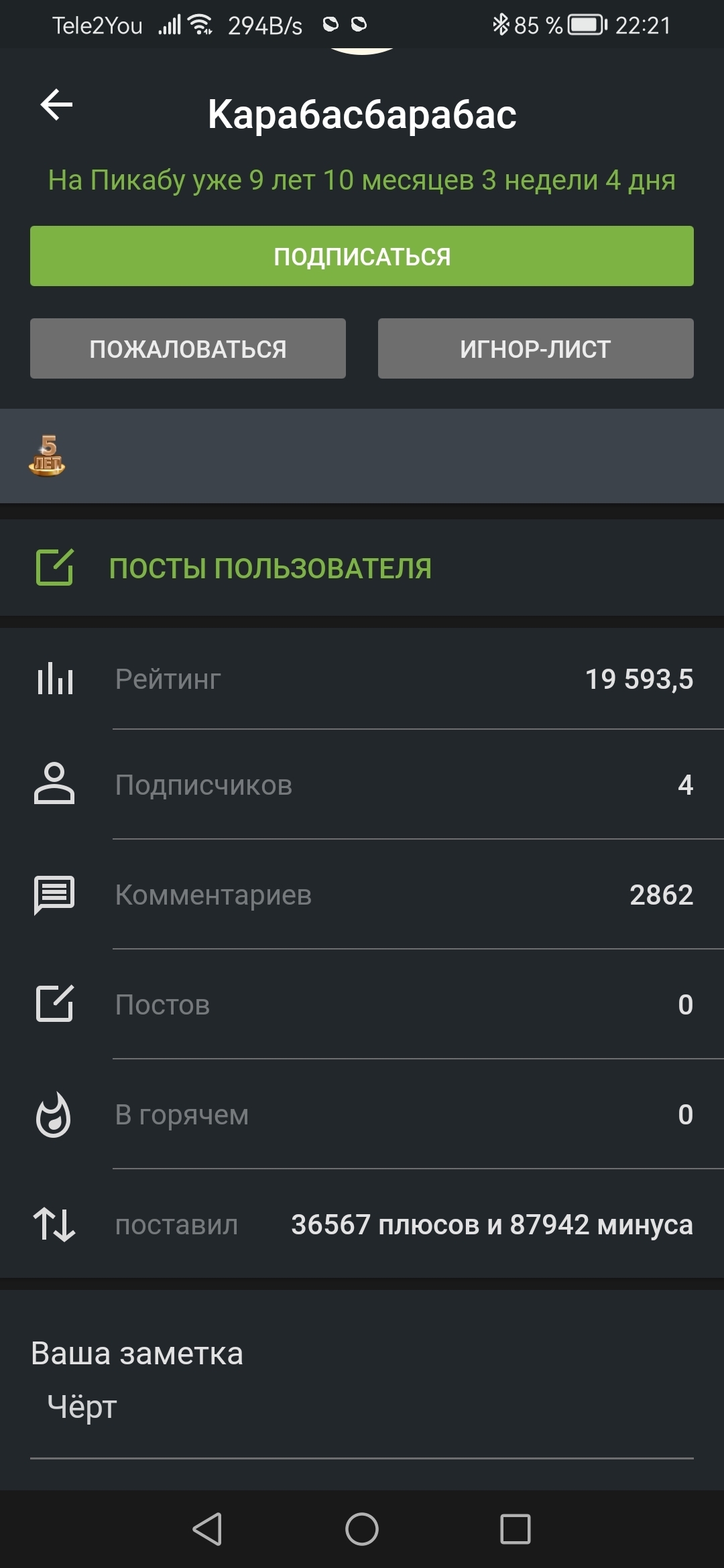
Task: Add user to ИГНОР-ЛИСТ
Action: click(x=536, y=348)
